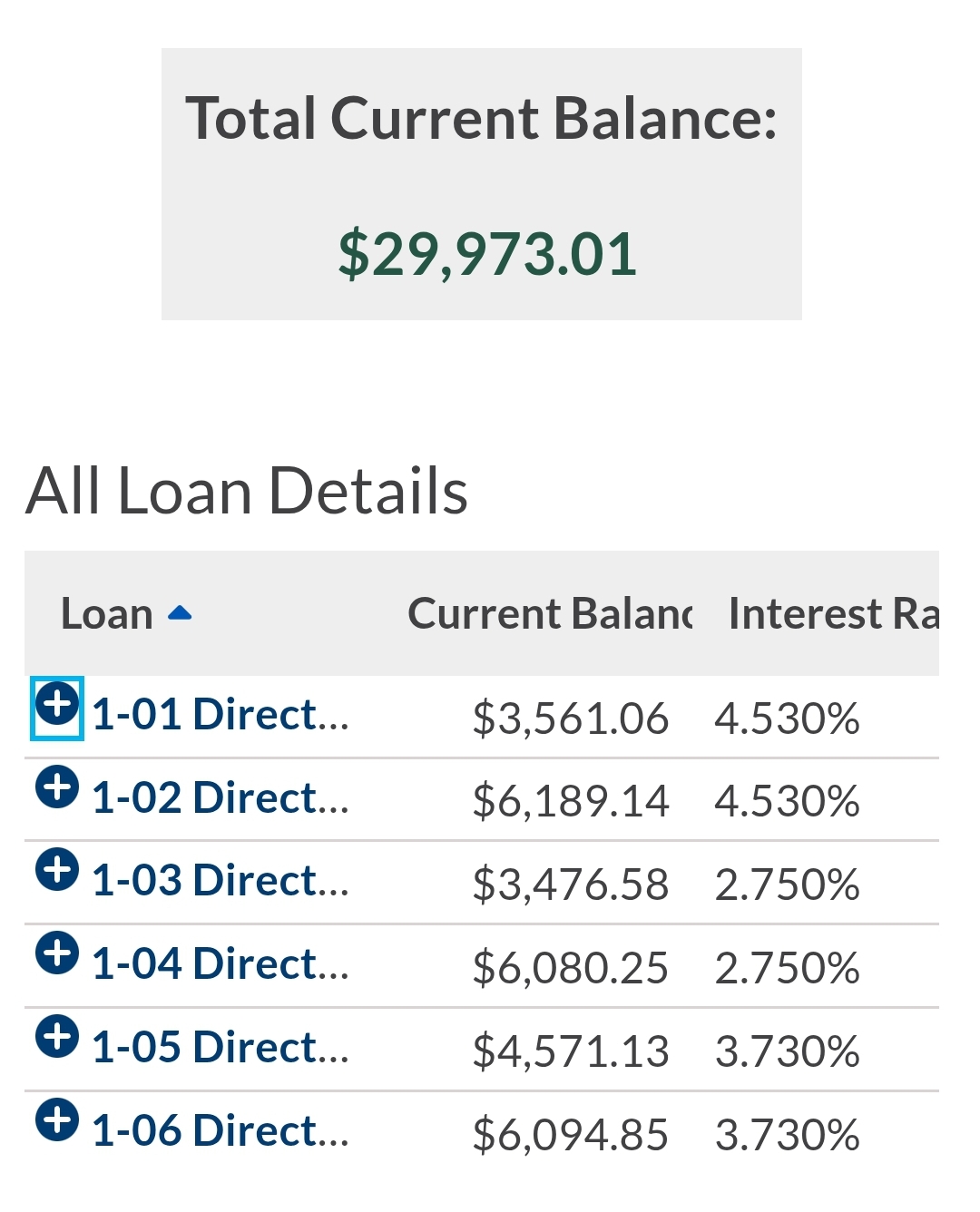The image size is (980, 1212).
Task: Open the 1-02 Direct loan link
Action: pos(220,798)
